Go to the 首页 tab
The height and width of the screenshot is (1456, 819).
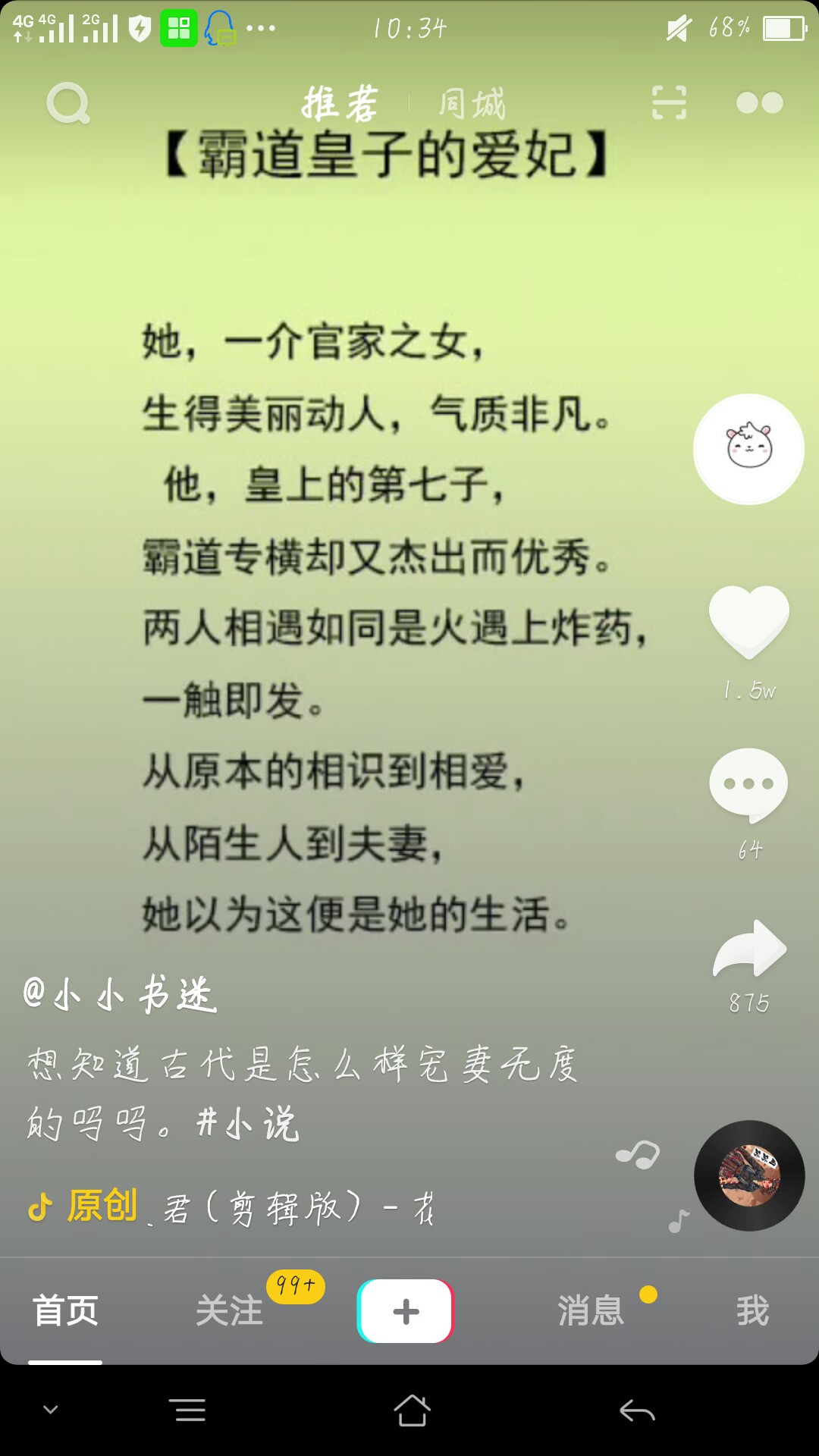pos(65,1310)
